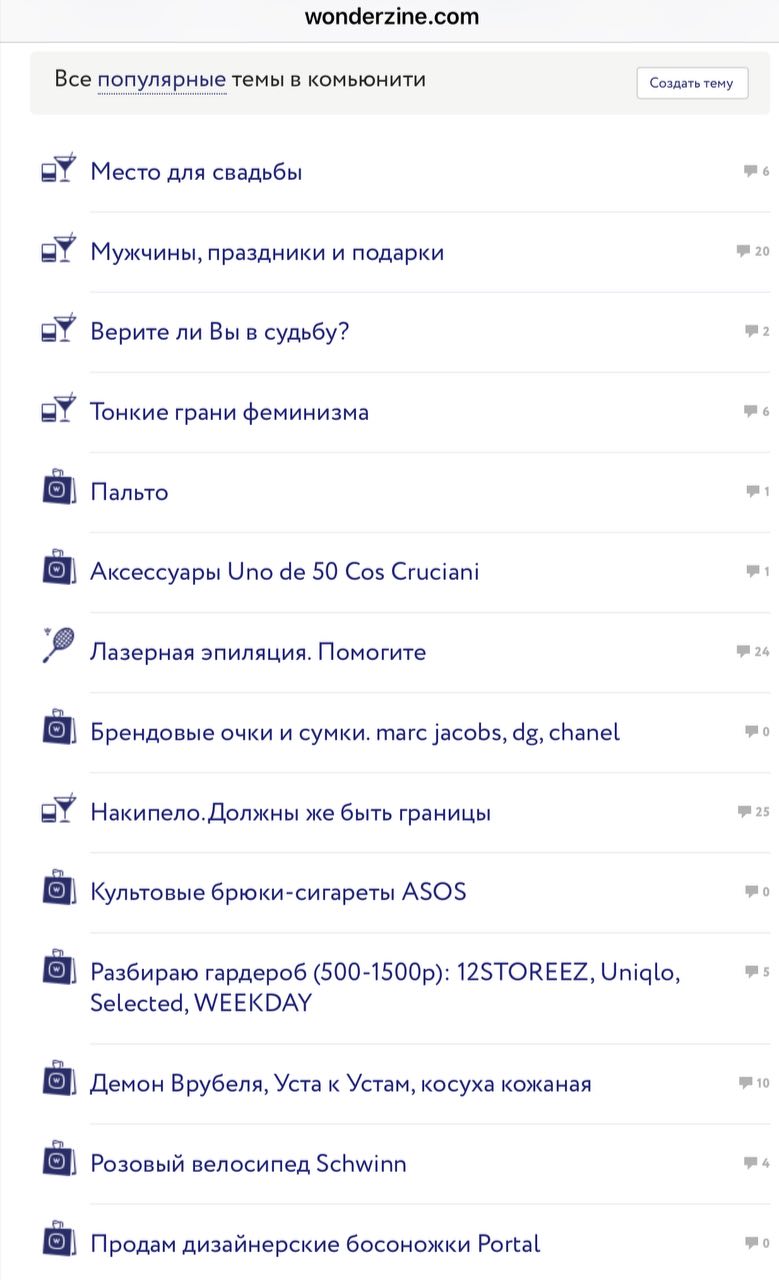This screenshot has width=779, height=1280.
Task: Open the «Пальто» topic
Action: tap(129, 492)
